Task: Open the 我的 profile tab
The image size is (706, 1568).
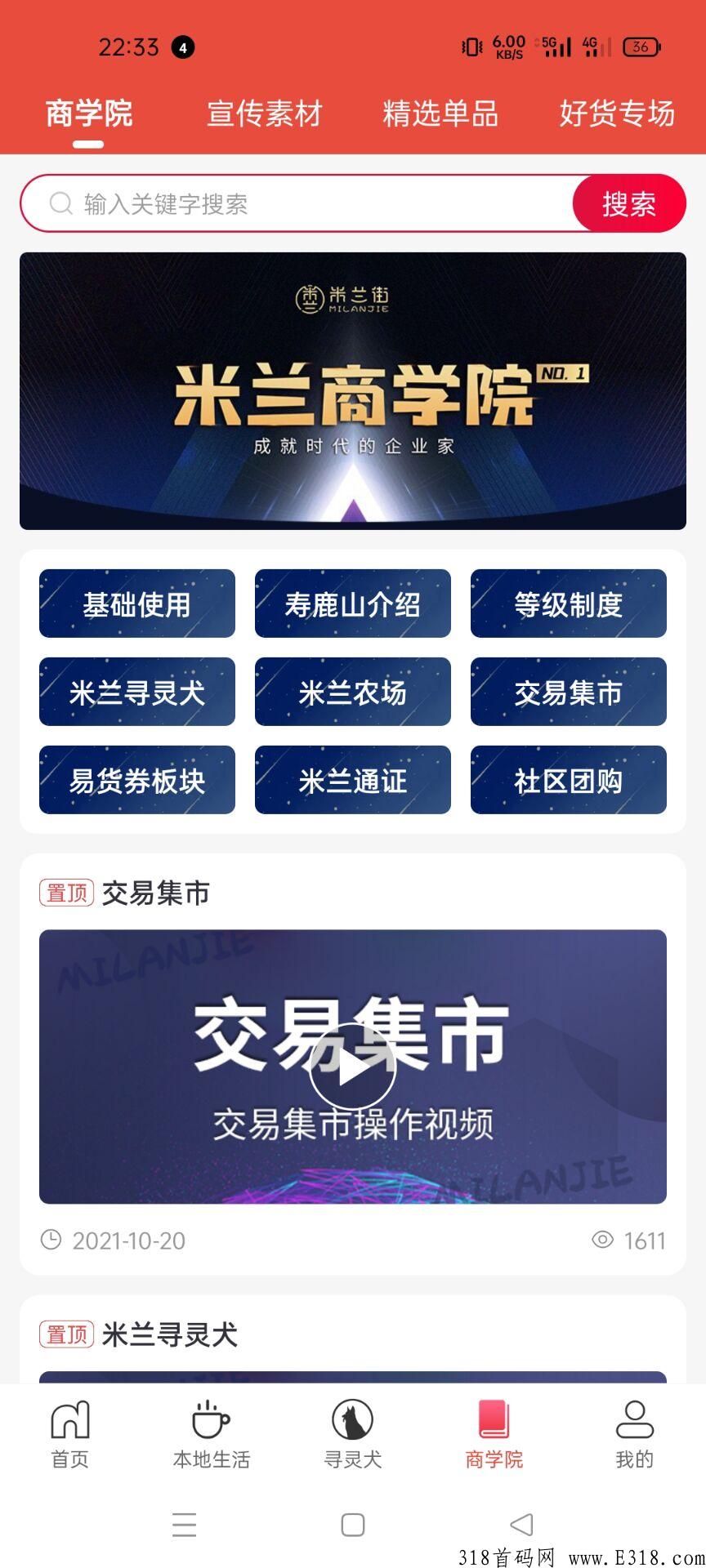Action: coord(635,1435)
